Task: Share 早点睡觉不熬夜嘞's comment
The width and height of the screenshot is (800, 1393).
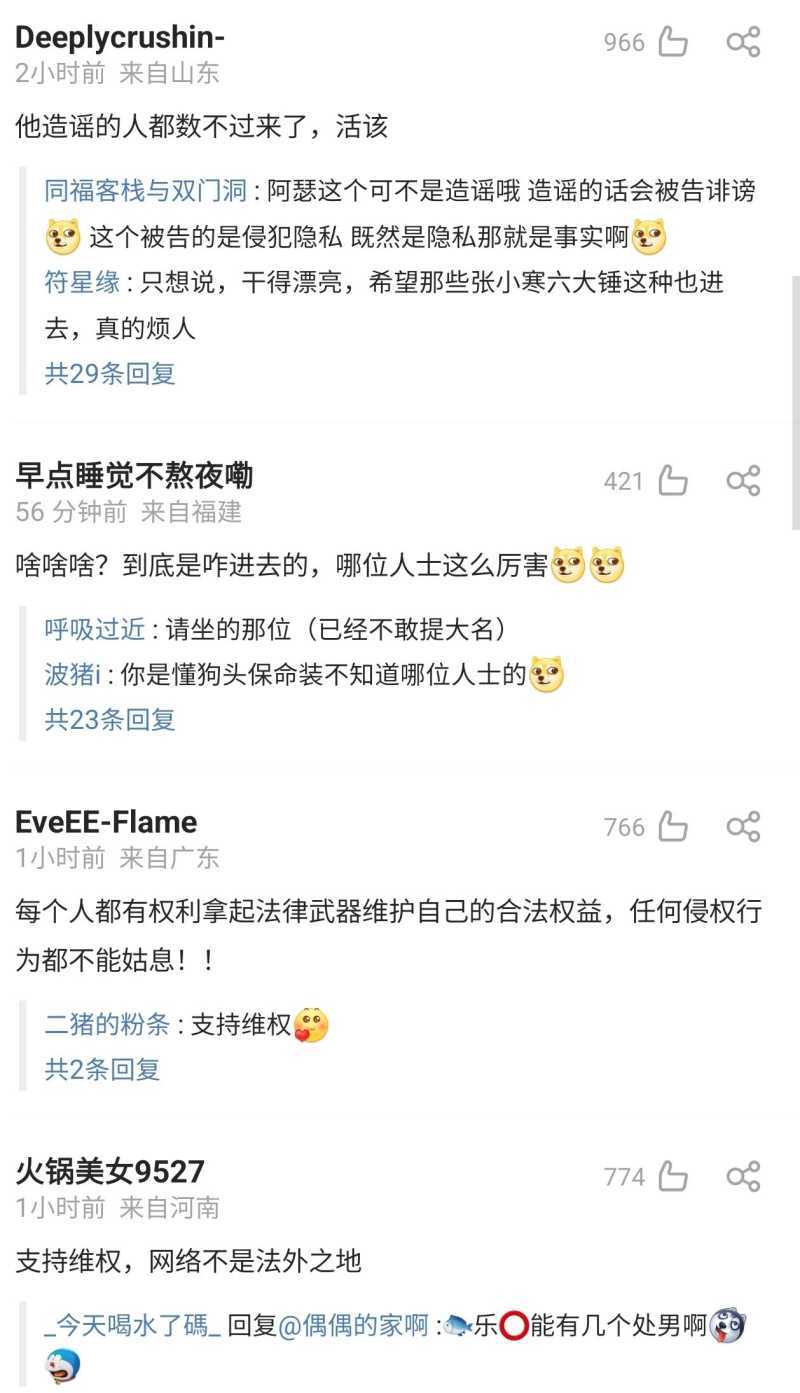Action: tap(743, 481)
